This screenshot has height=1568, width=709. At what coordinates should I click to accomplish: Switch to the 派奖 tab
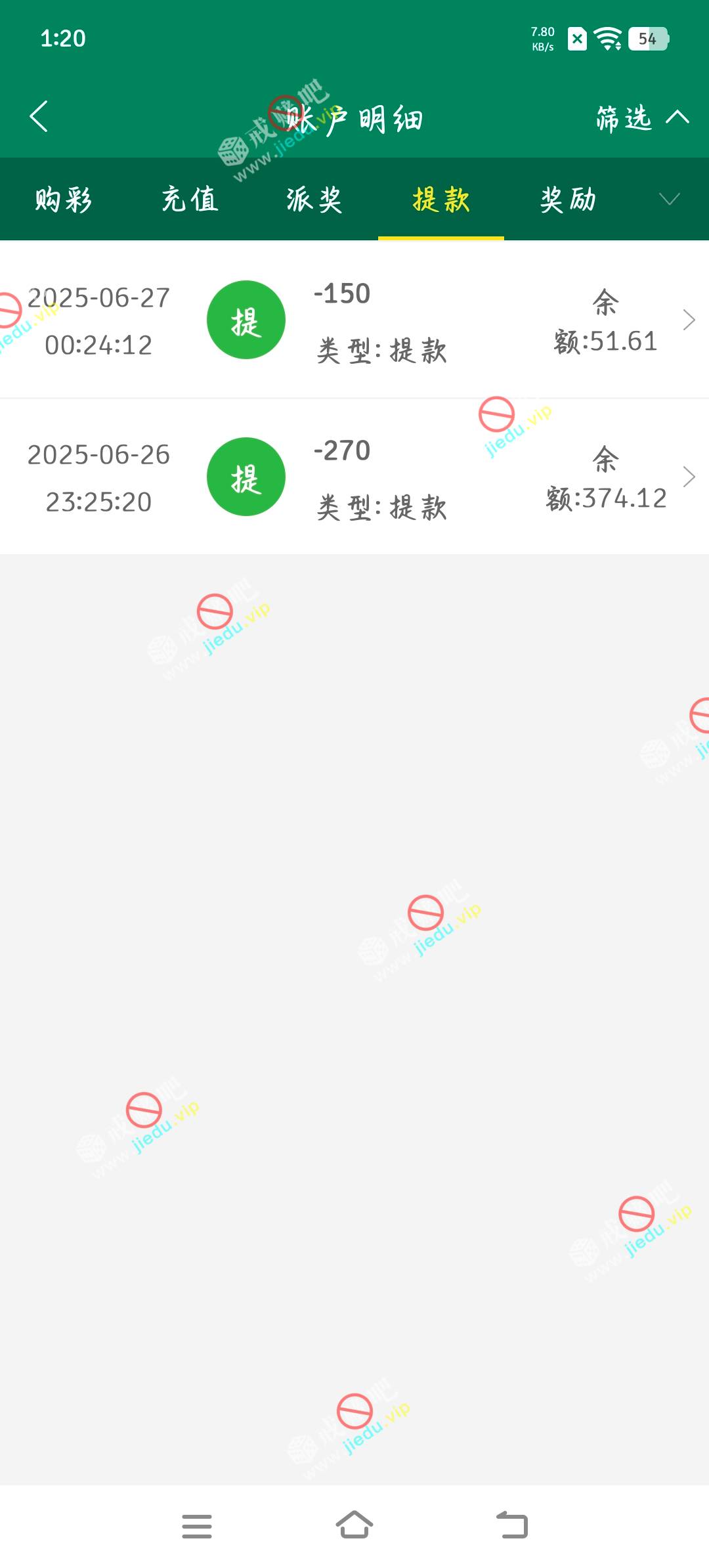(314, 200)
